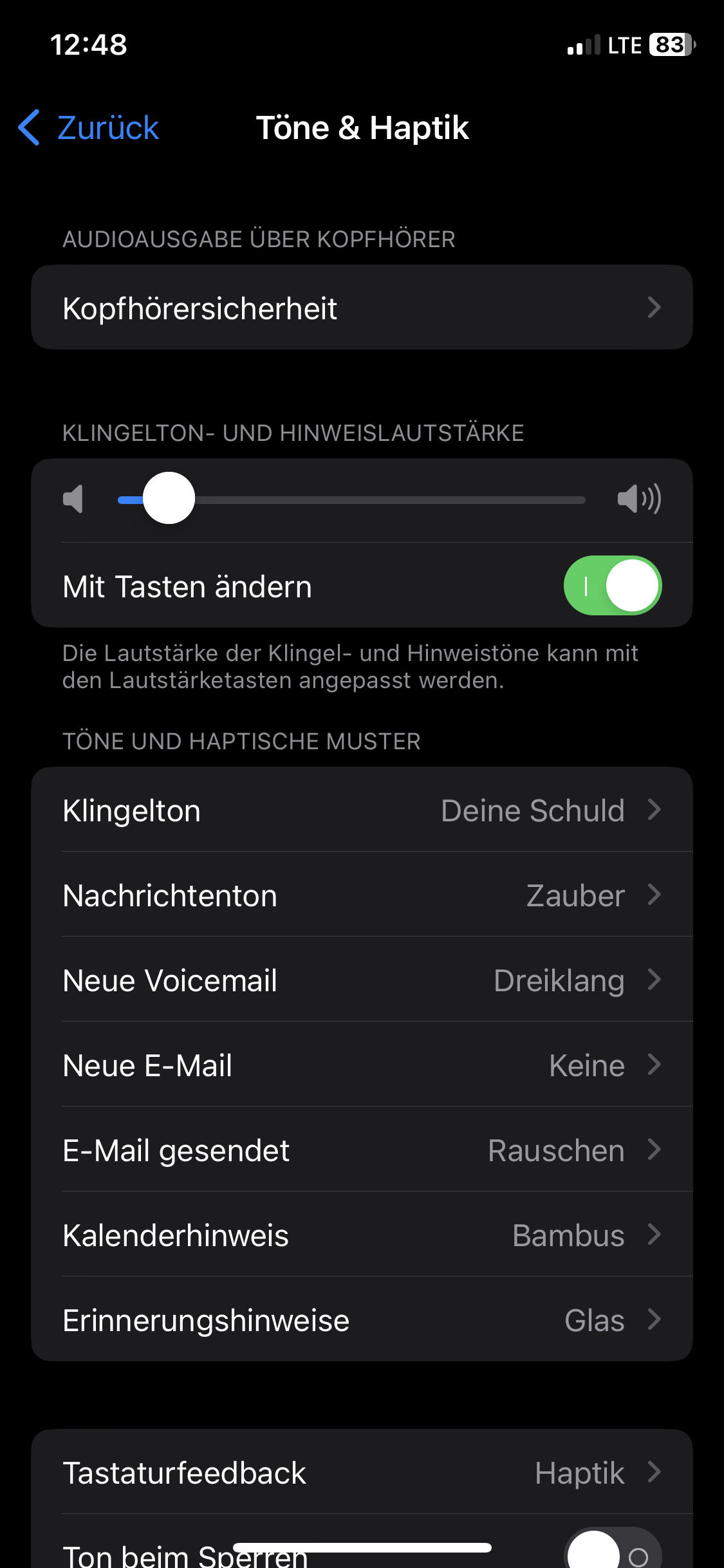Viewport: 724px width, 1568px height.
Task: Tap the ringtone volume slider
Action: 351,499
